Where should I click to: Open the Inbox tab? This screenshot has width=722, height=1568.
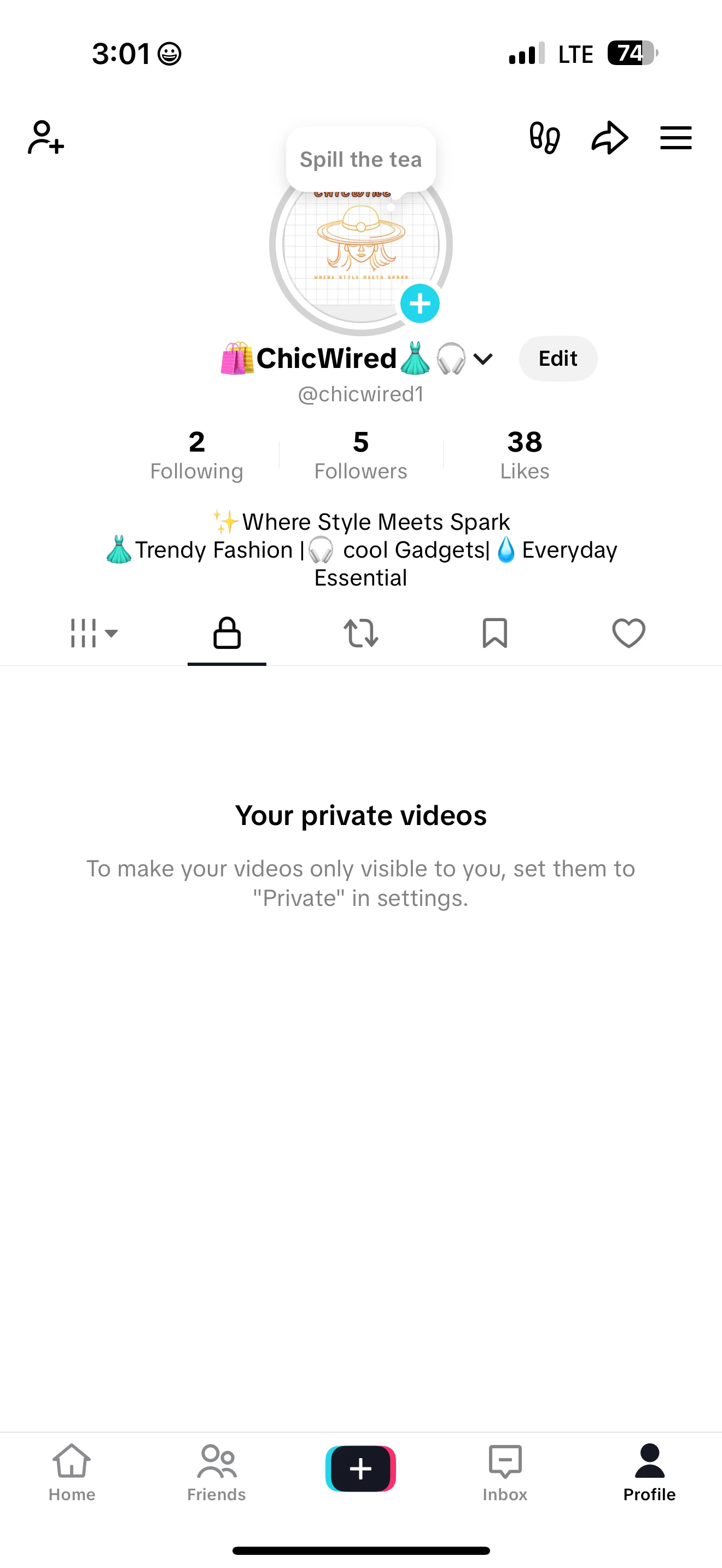(x=505, y=1472)
